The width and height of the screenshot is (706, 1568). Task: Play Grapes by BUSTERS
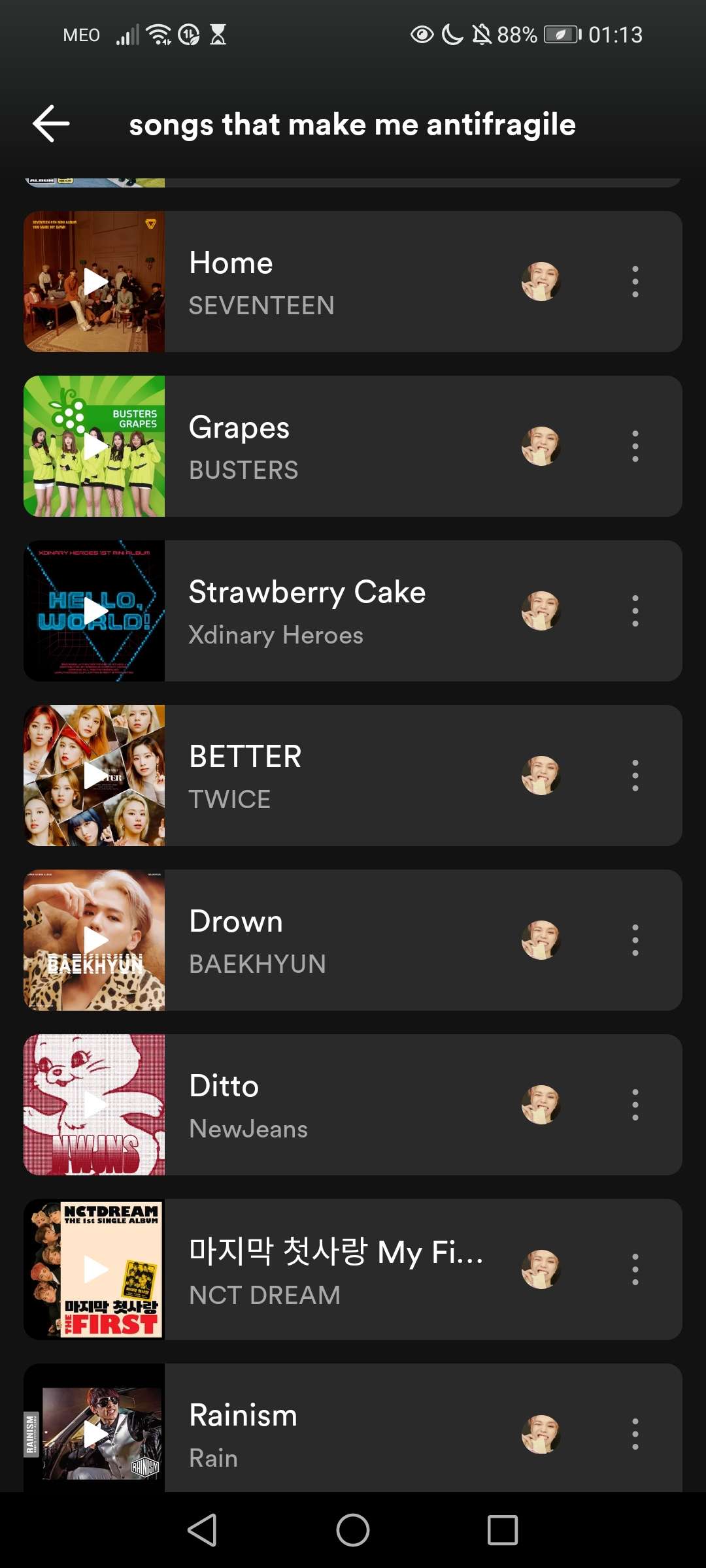click(x=95, y=446)
